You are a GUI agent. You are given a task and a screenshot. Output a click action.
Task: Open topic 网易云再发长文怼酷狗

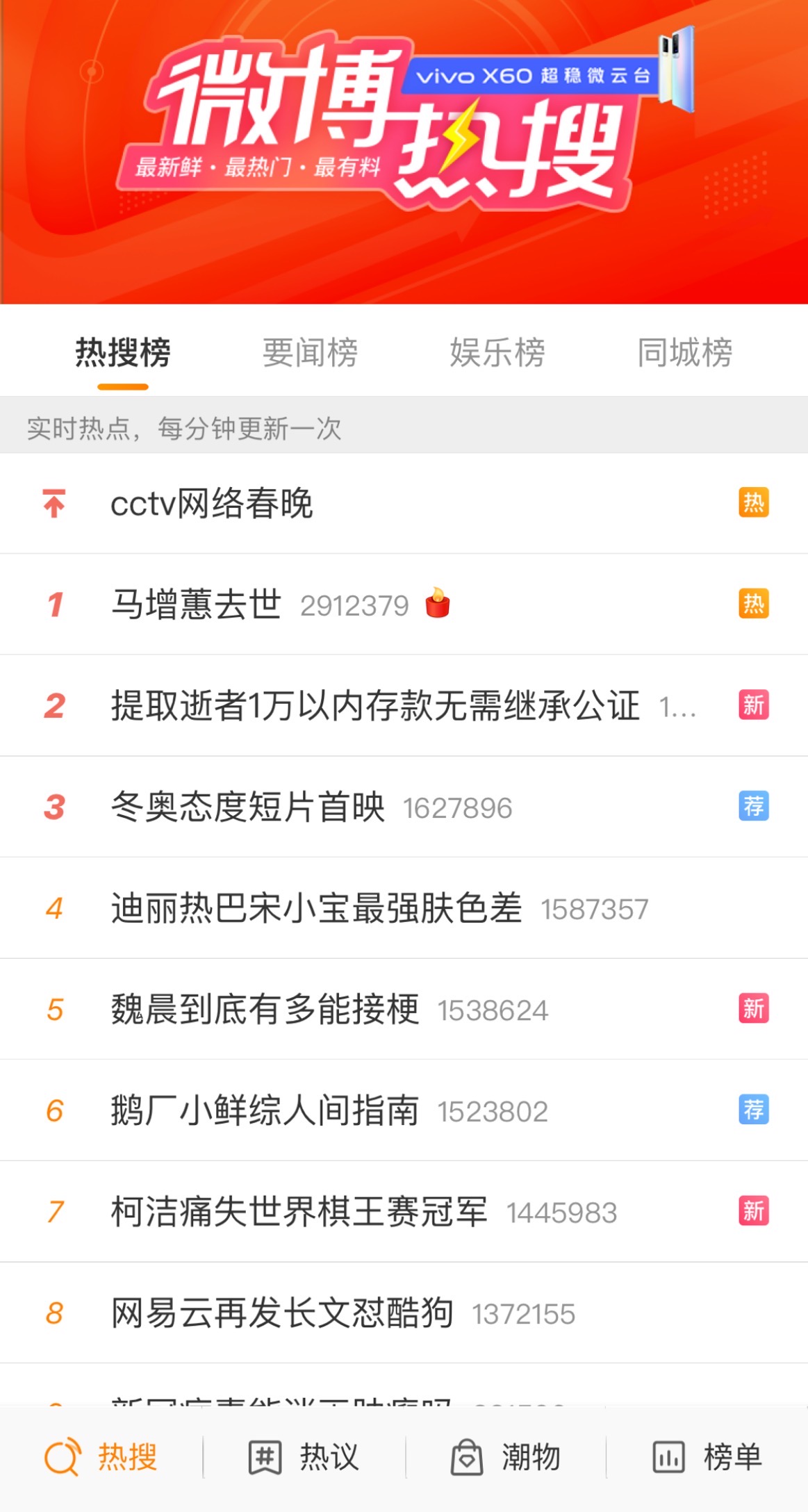(282, 1313)
